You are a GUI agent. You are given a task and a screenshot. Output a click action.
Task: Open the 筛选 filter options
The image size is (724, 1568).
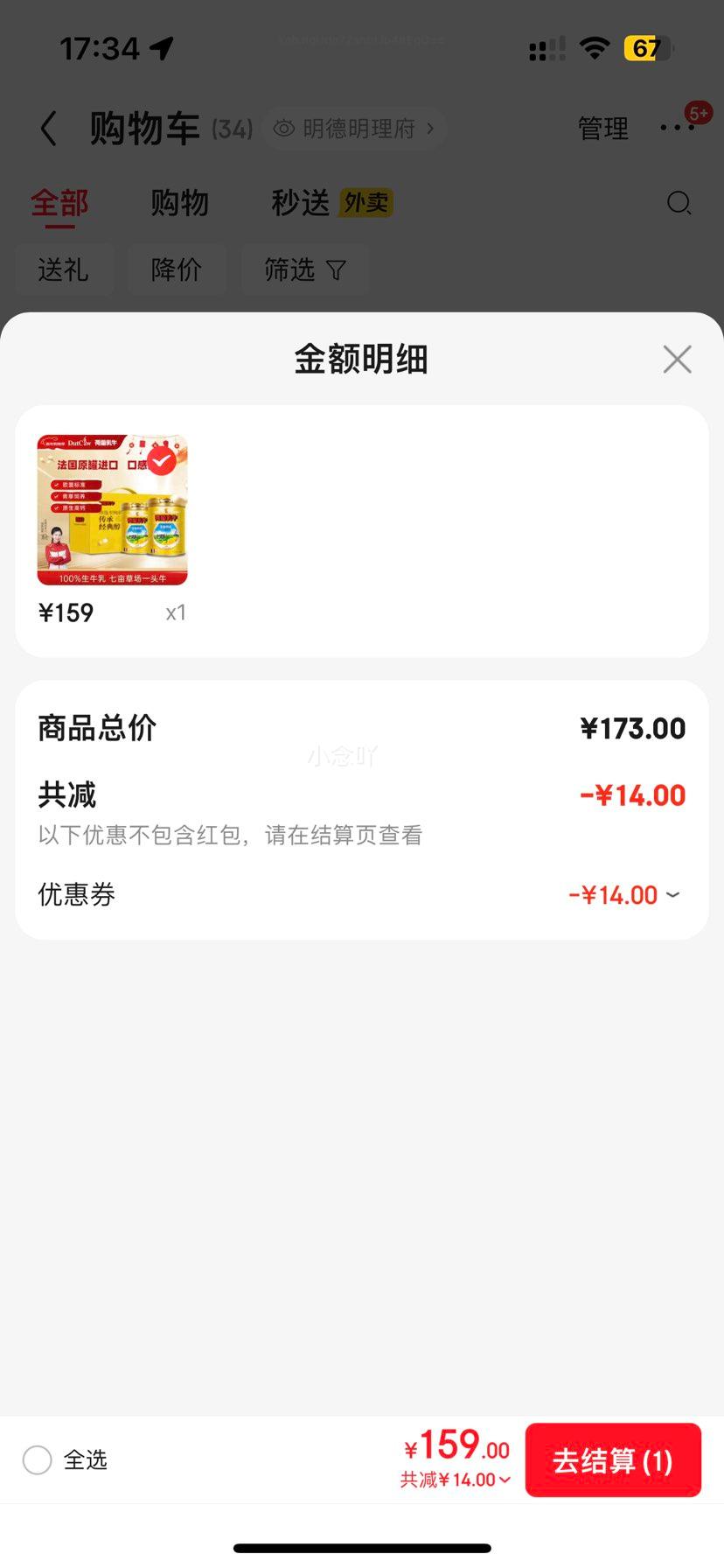click(304, 269)
